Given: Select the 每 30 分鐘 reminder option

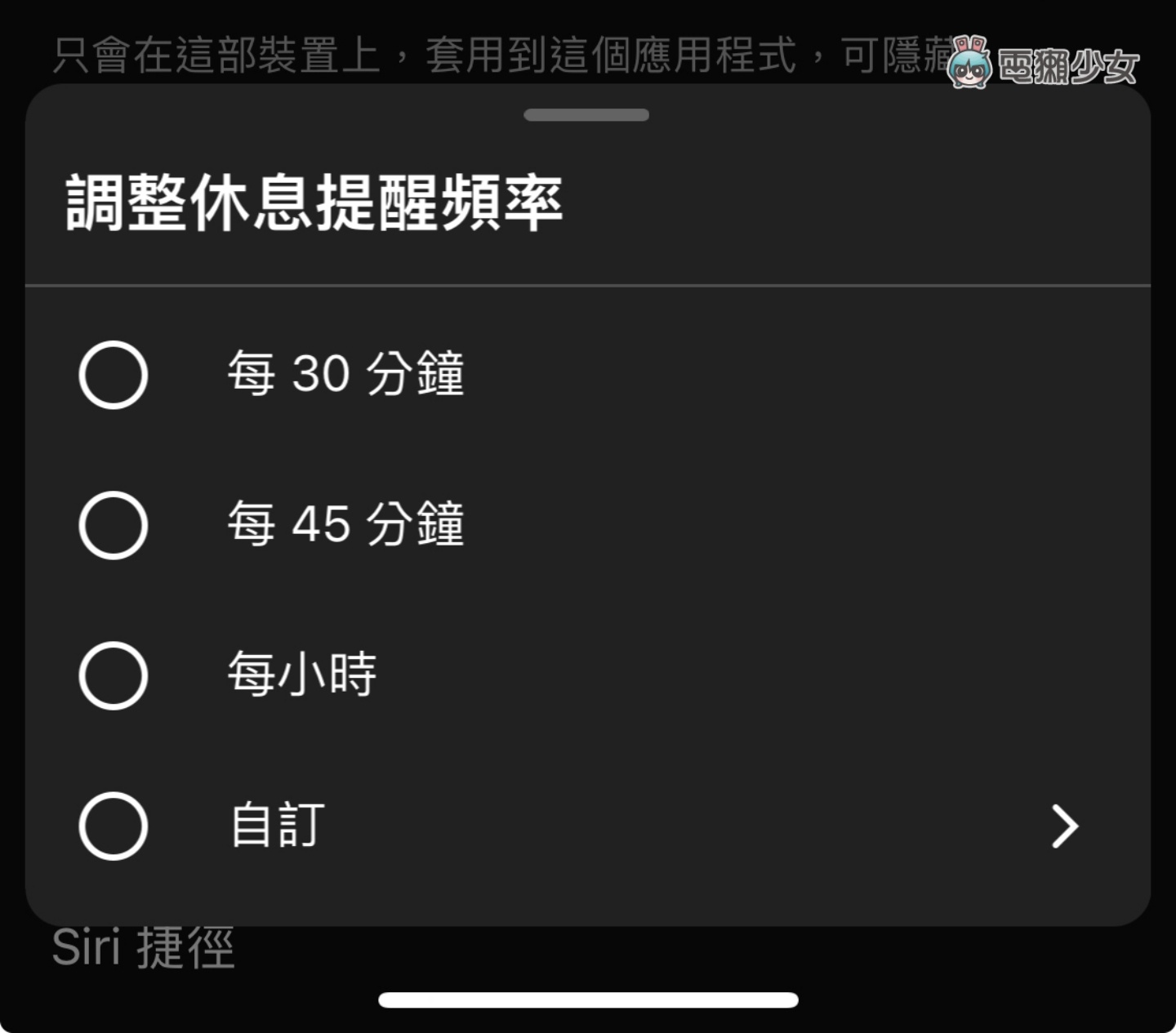Looking at the screenshot, I should tap(114, 375).
